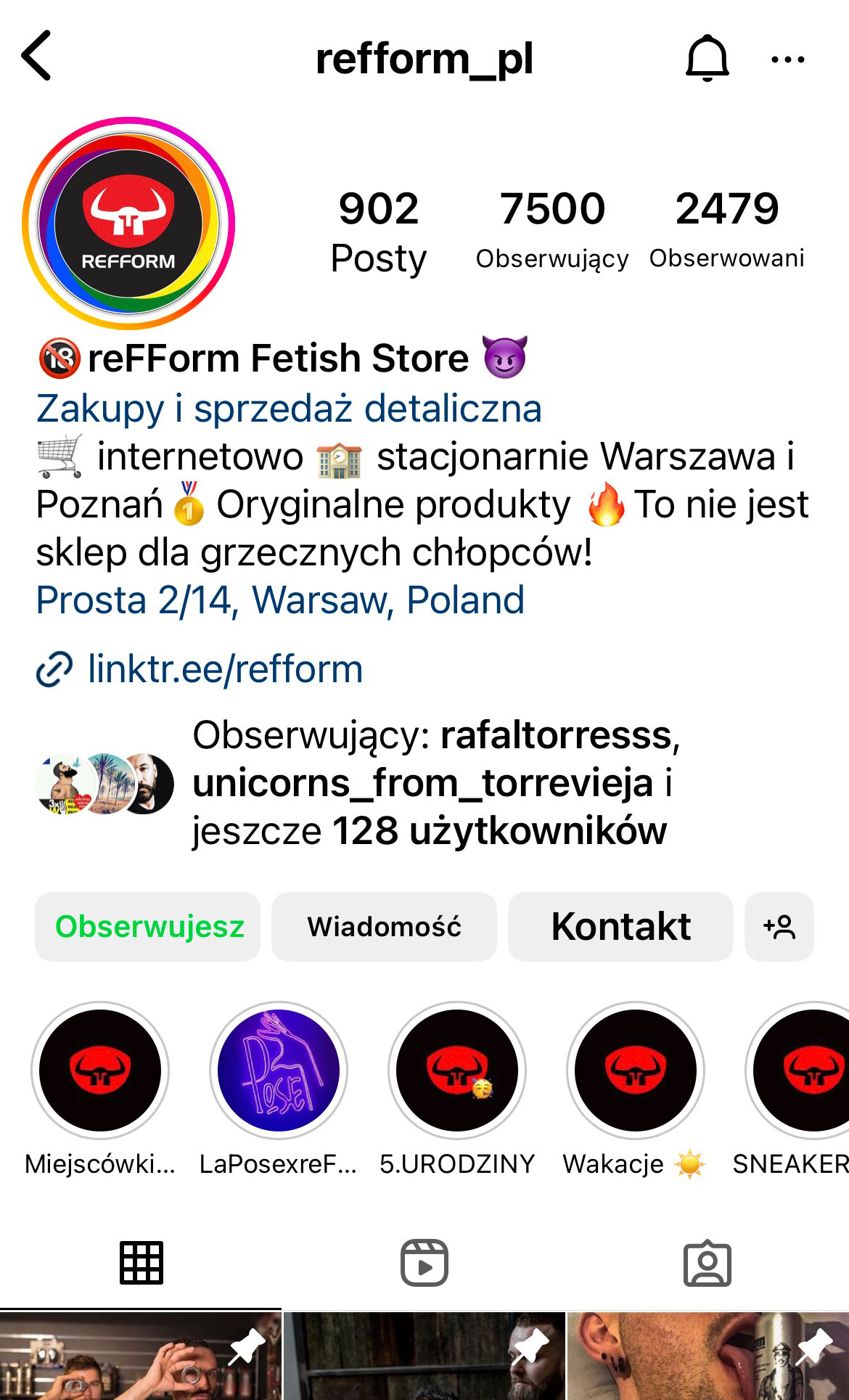Image resolution: width=849 pixels, height=1400 pixels.
Task: Open the LaPosexreF highlight
Action: click(279, 1071)
